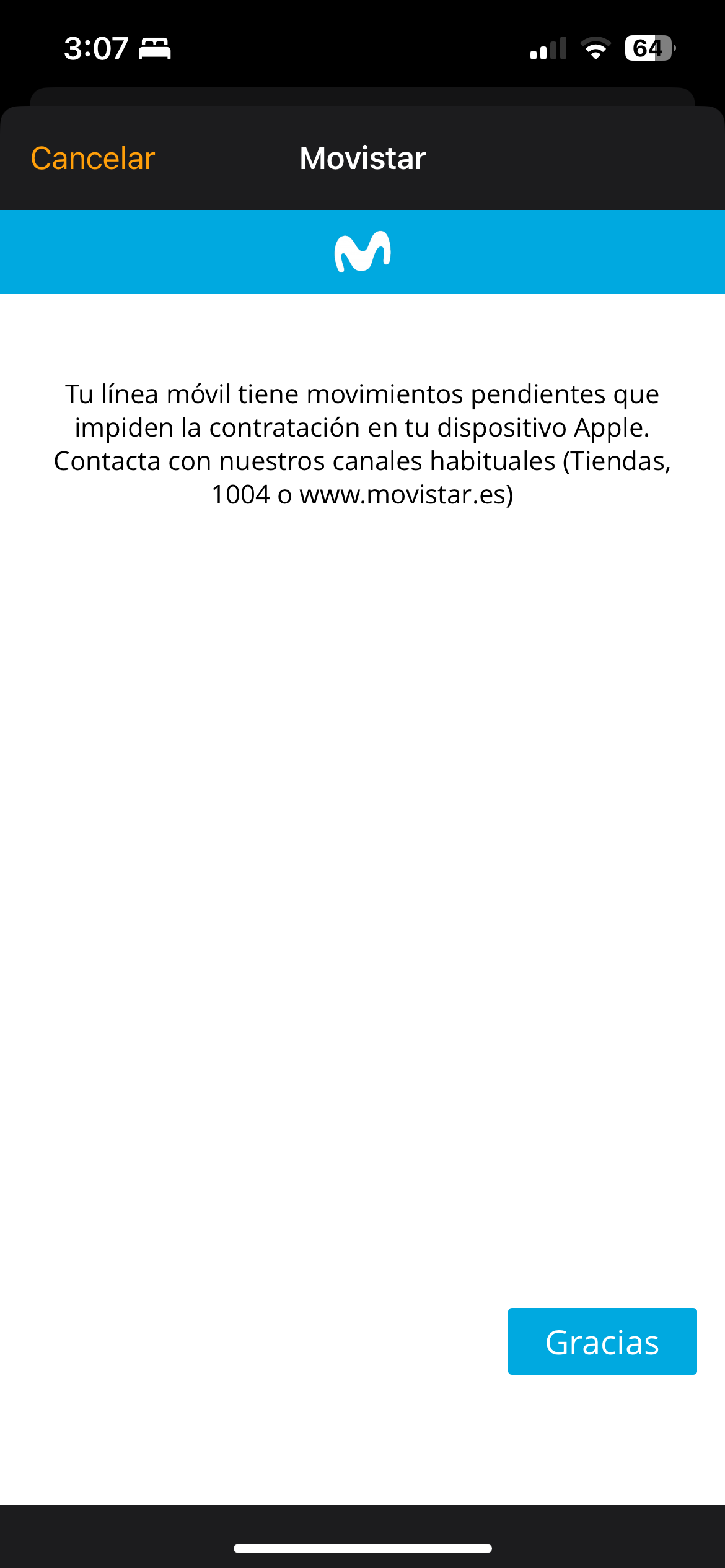Tap the Gracias button

tap(602, 1341)
